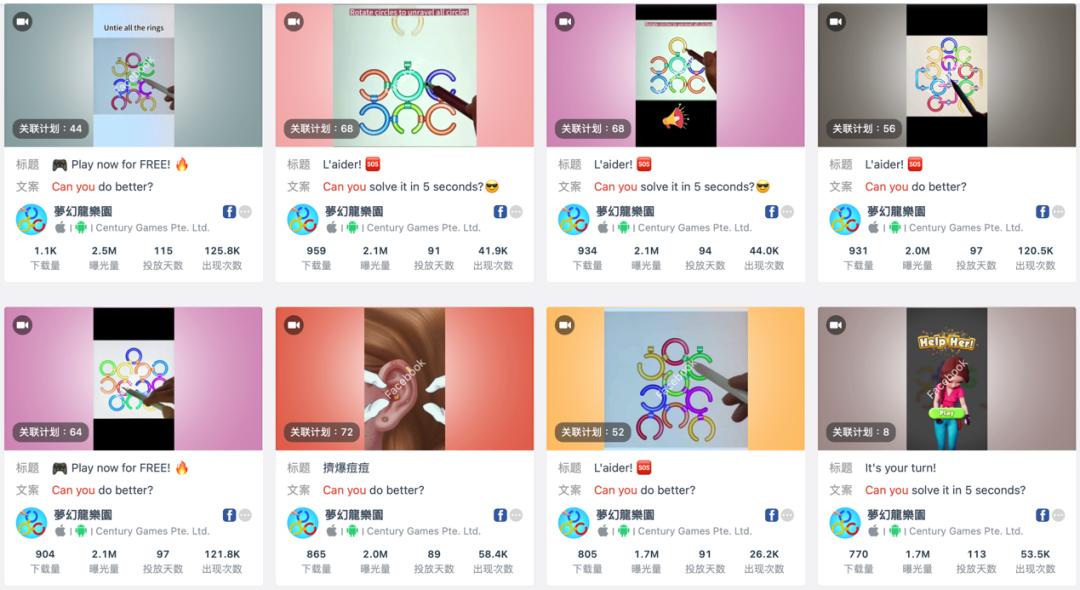Open the creative showing the megaphone icon
Image resolution: width=1080 pixels, height=590 pixels.
pos(675,75)
